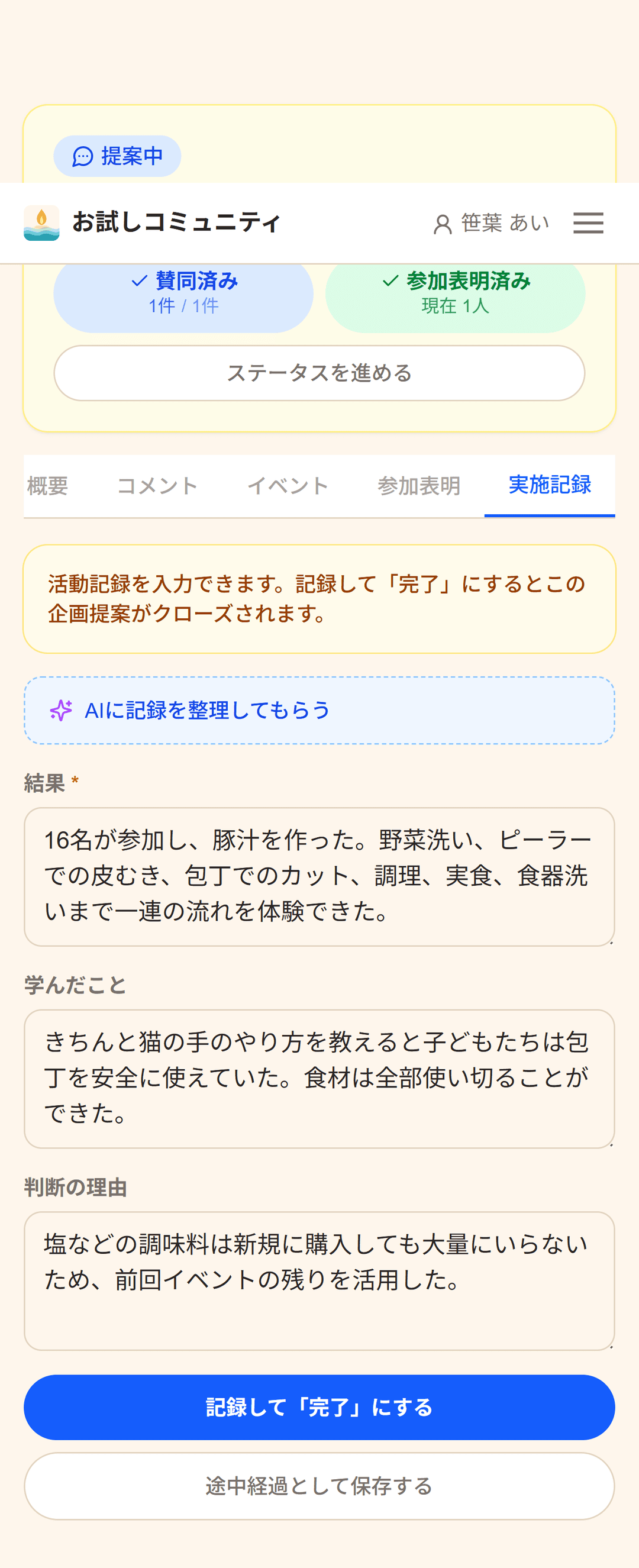View the 参加表明 tab
The image size is (639, 1568).
419,485
